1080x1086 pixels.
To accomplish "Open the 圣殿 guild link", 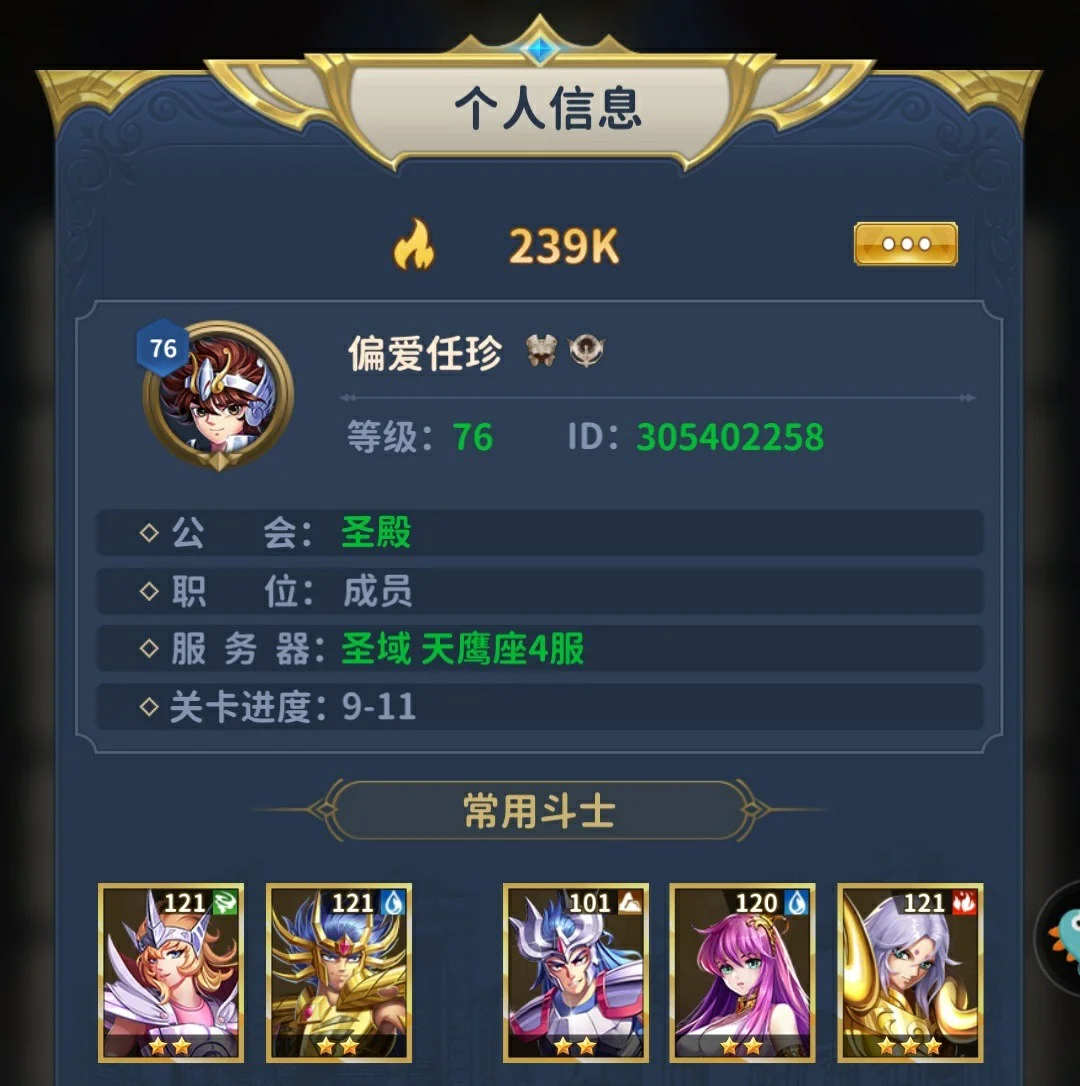I will pos(376,532).
